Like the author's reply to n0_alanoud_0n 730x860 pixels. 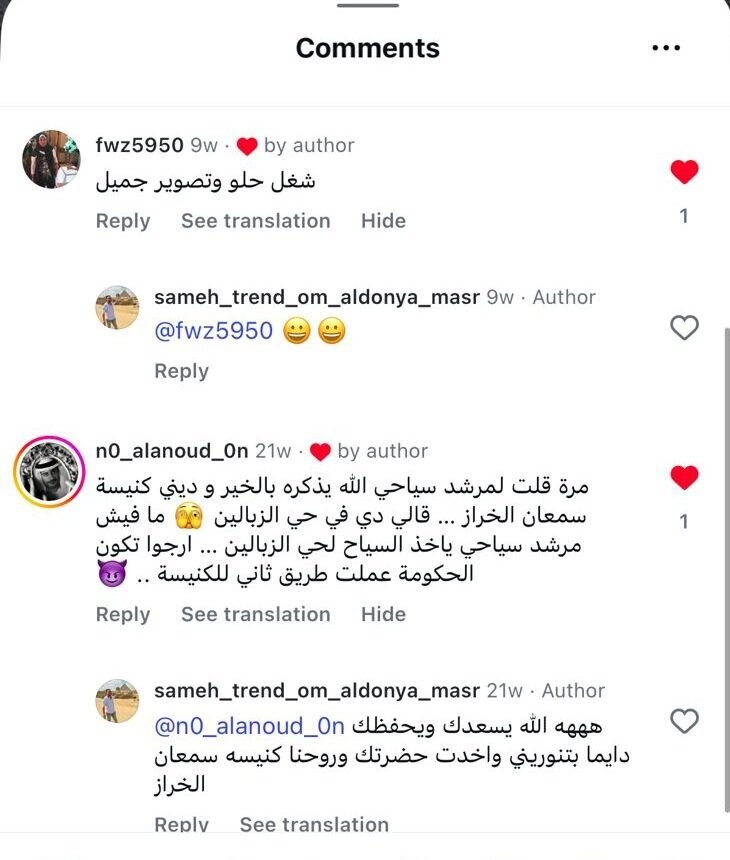point(684,721)
